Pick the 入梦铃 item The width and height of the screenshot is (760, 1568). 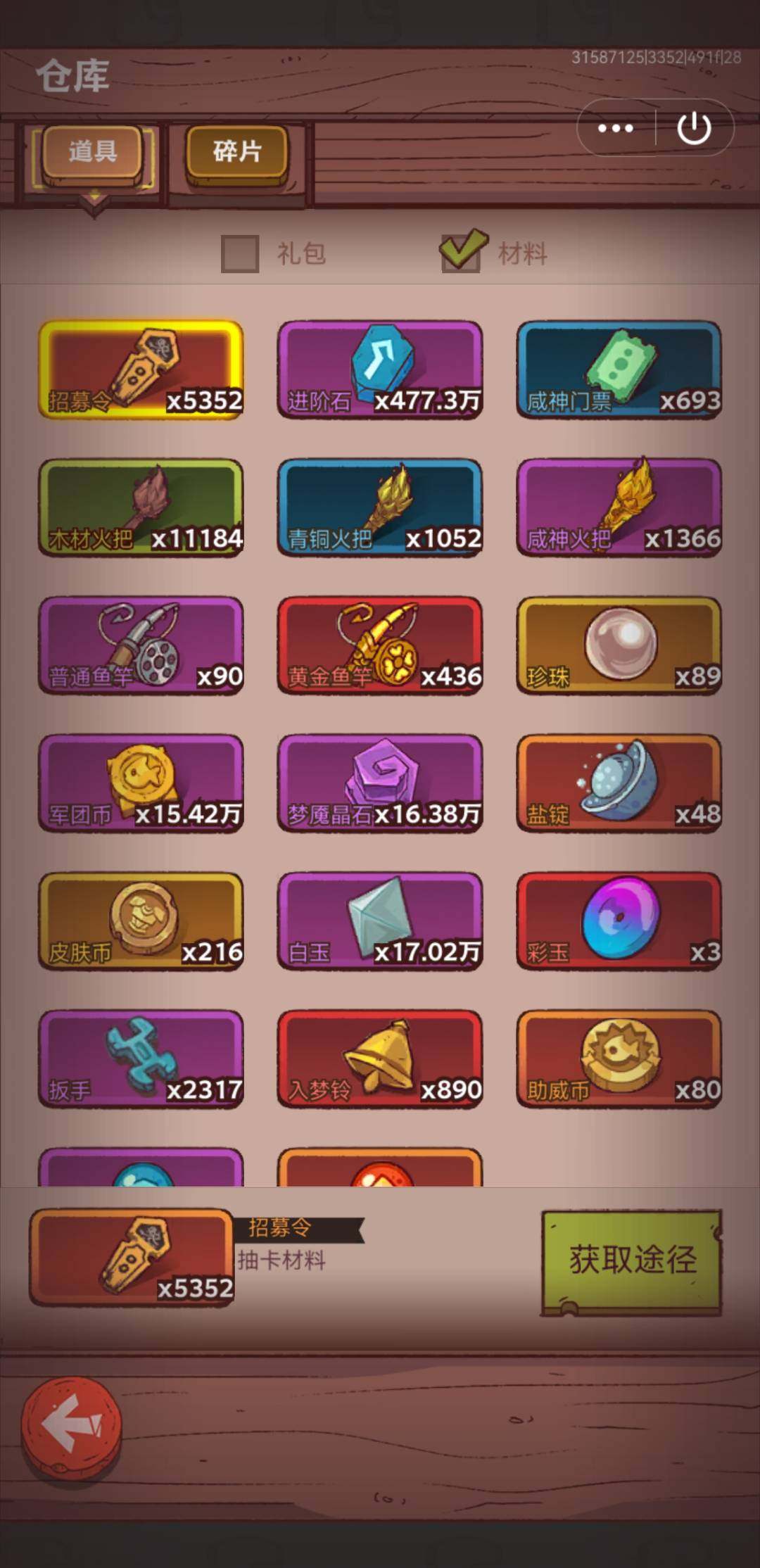[380, 1059]
